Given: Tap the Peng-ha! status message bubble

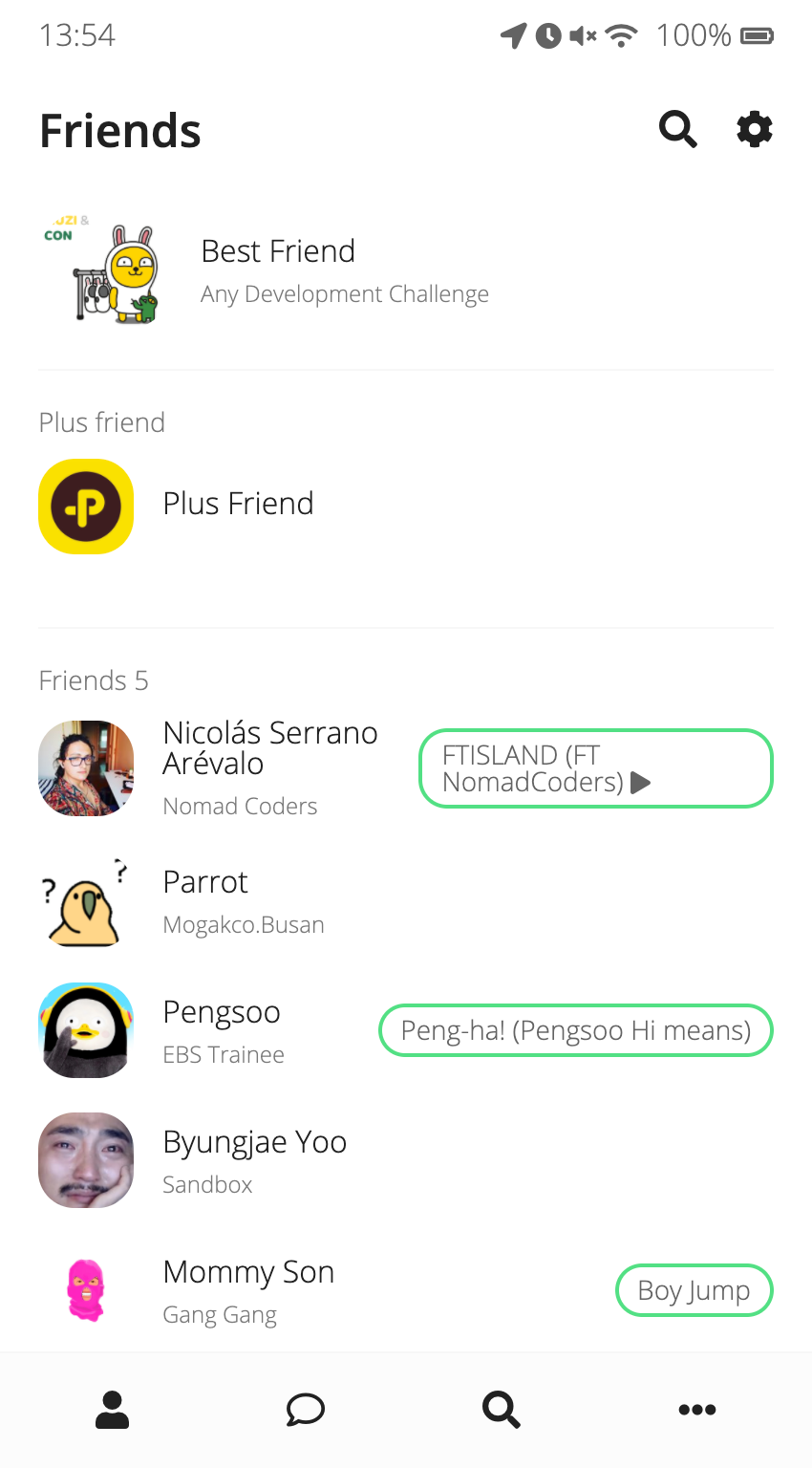Looking at the screenshot, I should point(575,1030).
